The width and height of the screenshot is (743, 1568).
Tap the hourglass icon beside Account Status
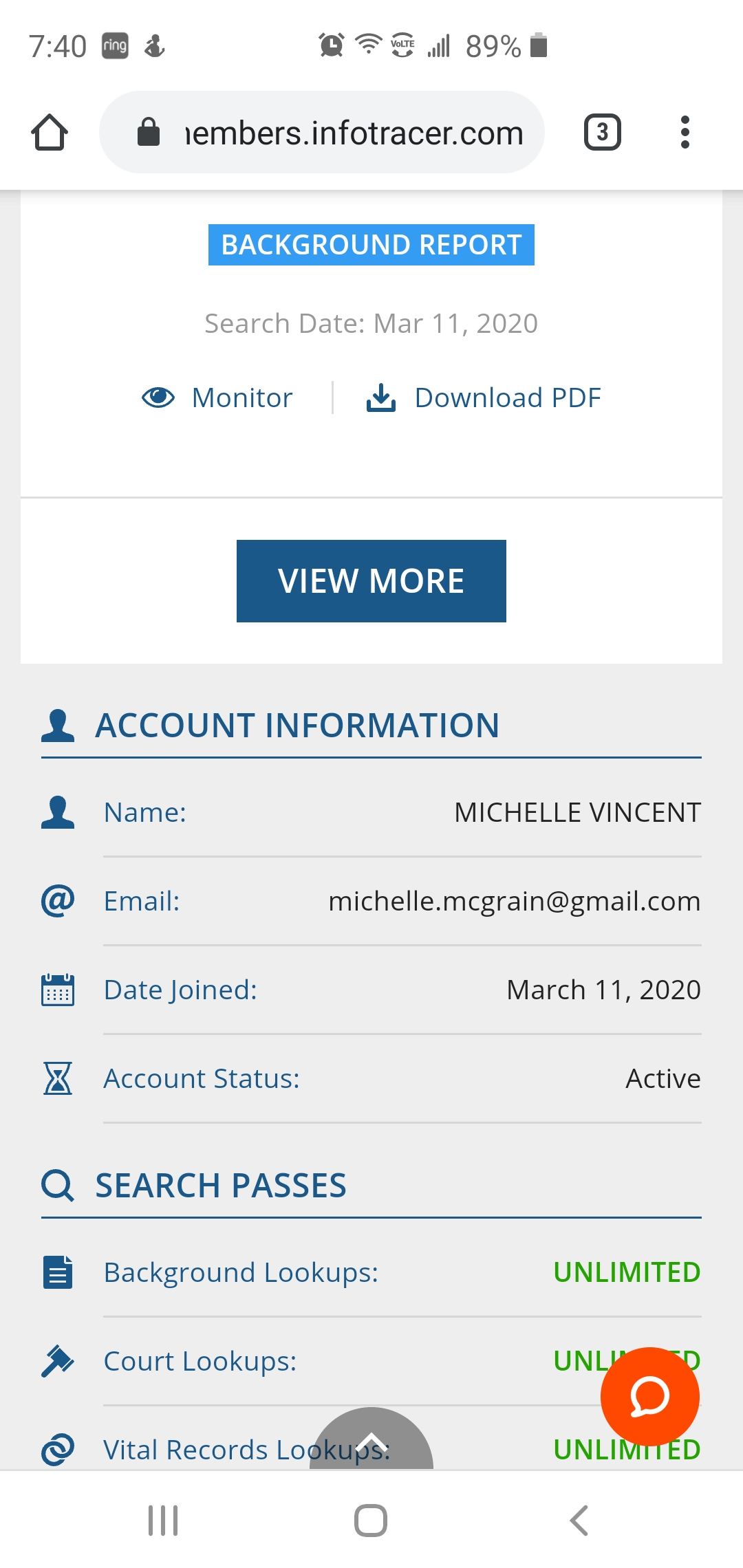point(56,1078)
